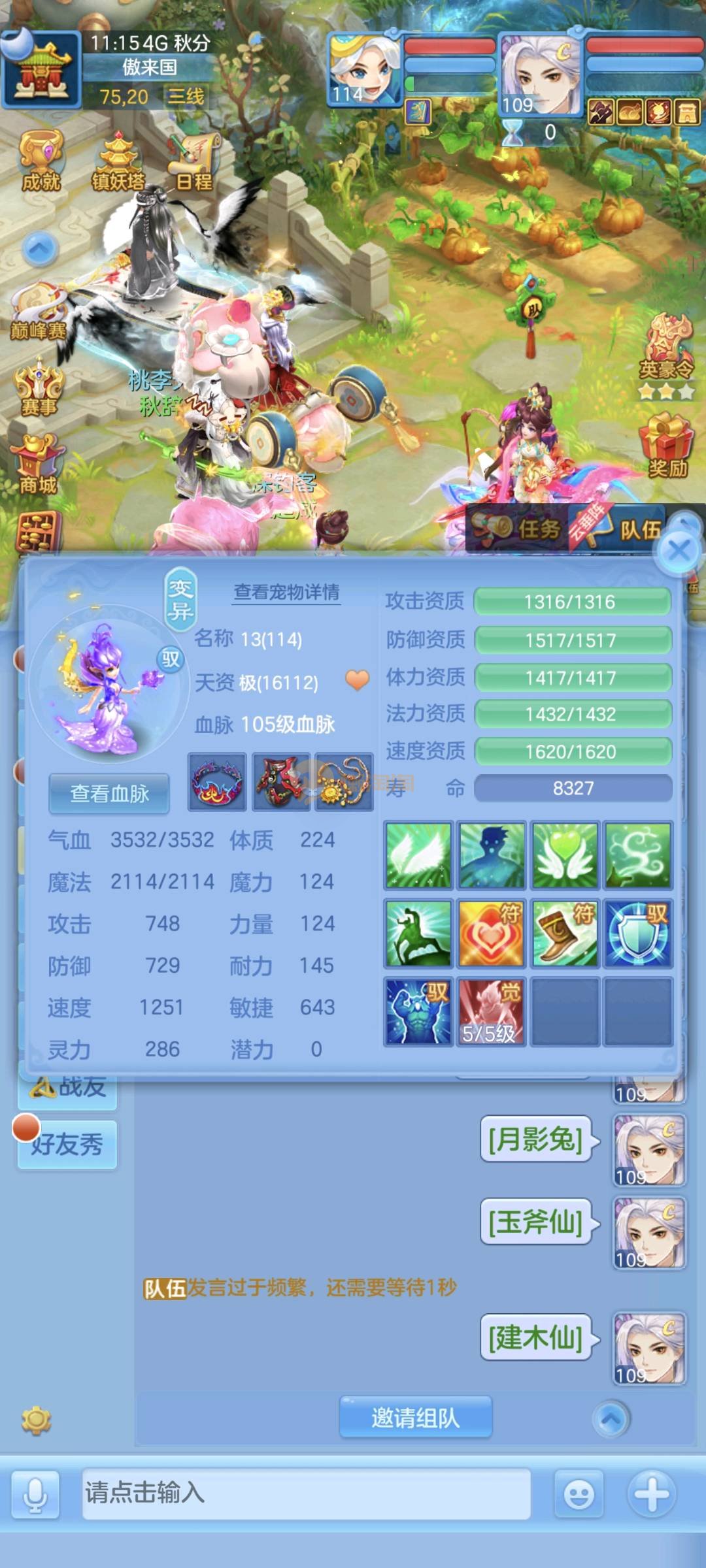The width and height of the screenshot is (706, 1568).
Task: Open the 查看宠物详情 link
Action: pyautogui.click(x=286, y=592)
